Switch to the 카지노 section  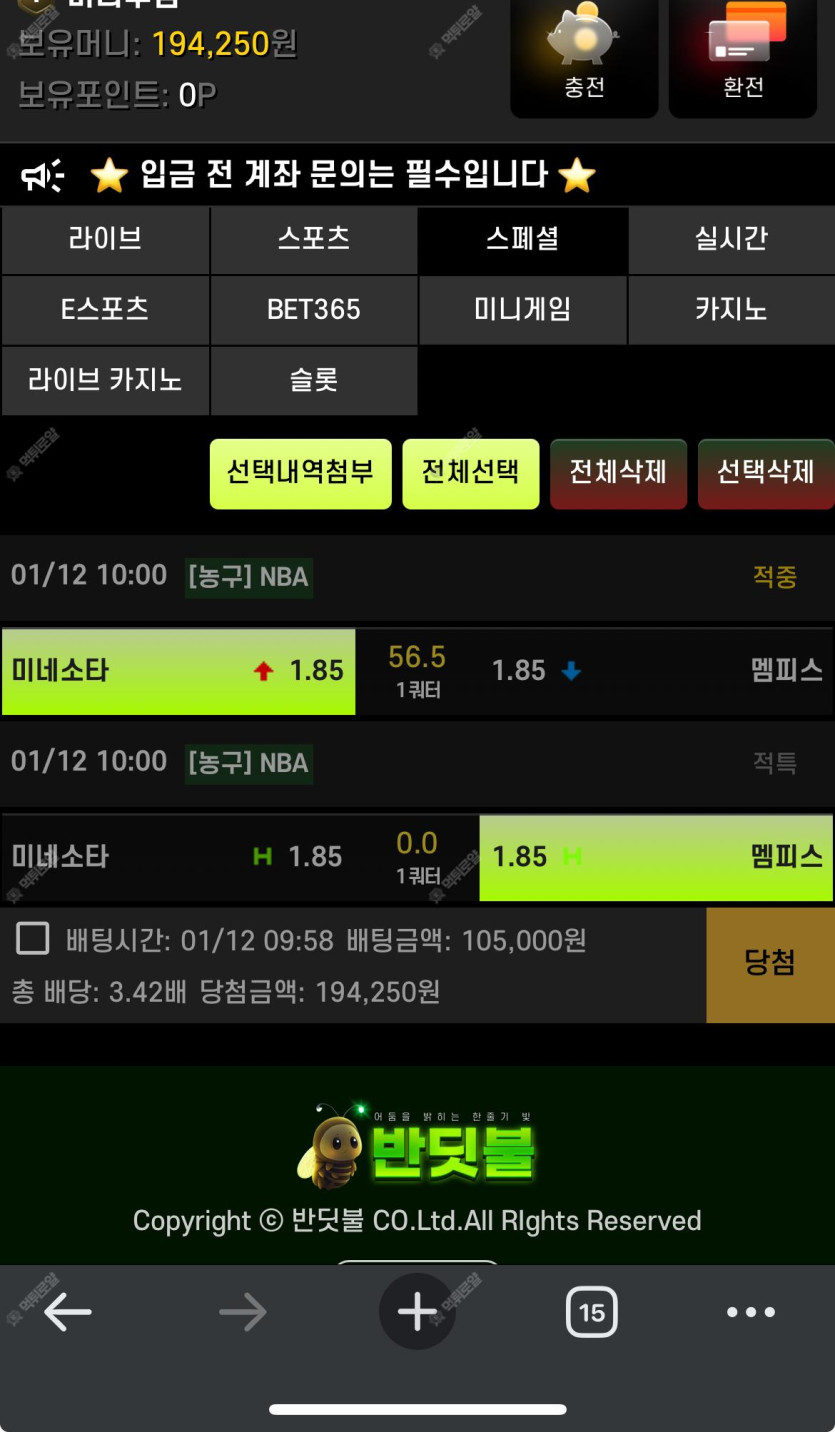coord(731,310)
